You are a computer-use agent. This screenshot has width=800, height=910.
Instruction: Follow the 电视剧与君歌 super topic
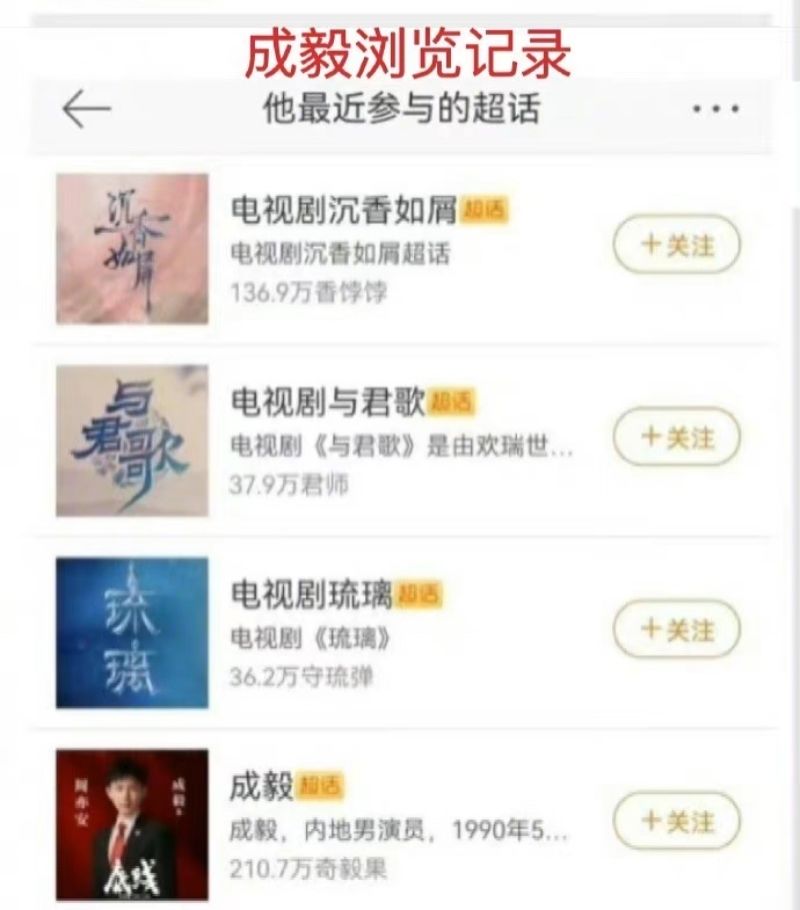click(677, 437)
